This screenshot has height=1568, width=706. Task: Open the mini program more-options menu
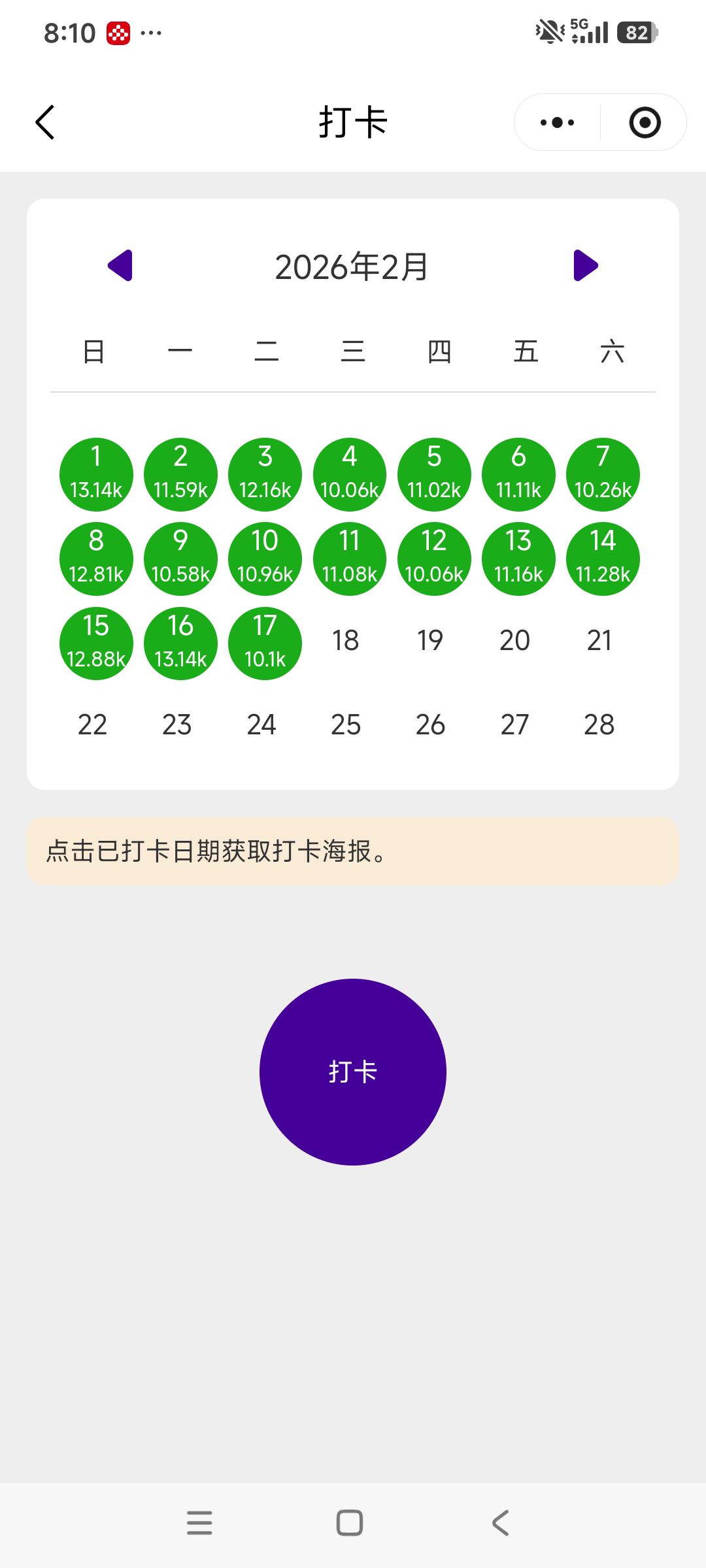pyautogui.click(x=558, y=122)
